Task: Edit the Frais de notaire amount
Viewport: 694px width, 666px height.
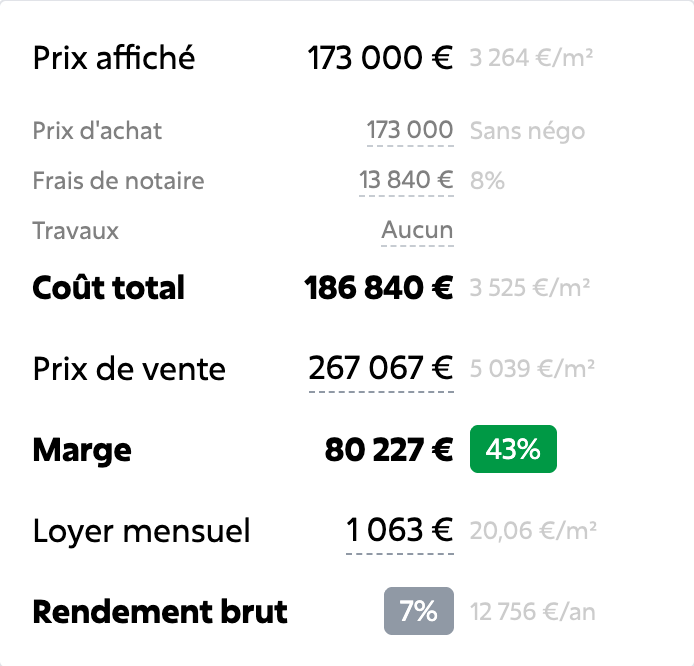Action: click(406, 181)
